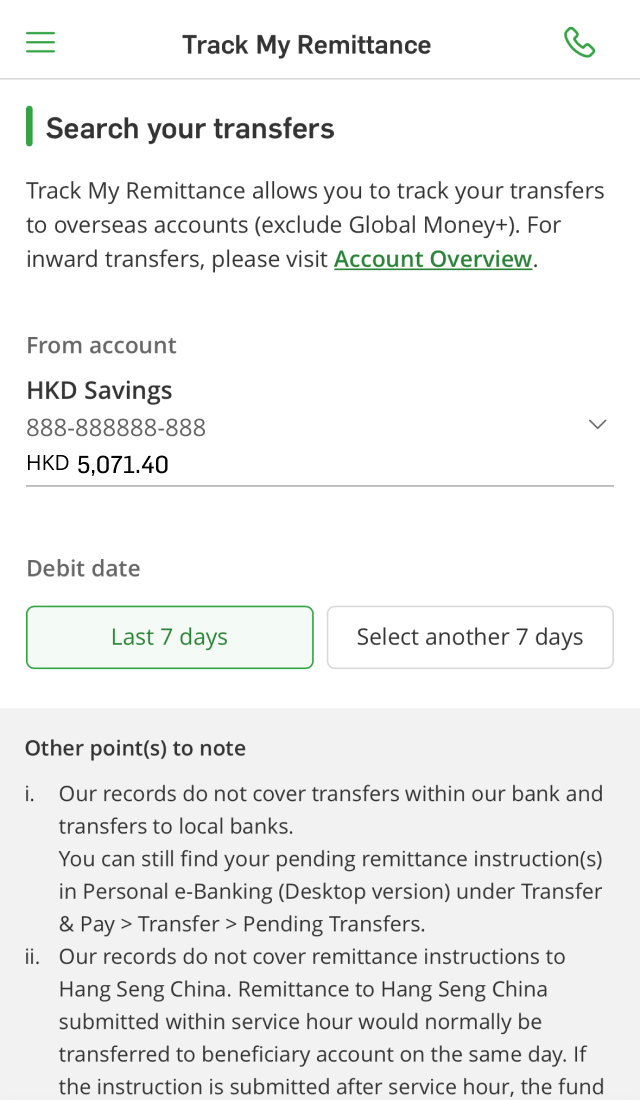Open the Account Overview link
The width and height of the screenshot is (640, 1100).
[x=432, y=259]
